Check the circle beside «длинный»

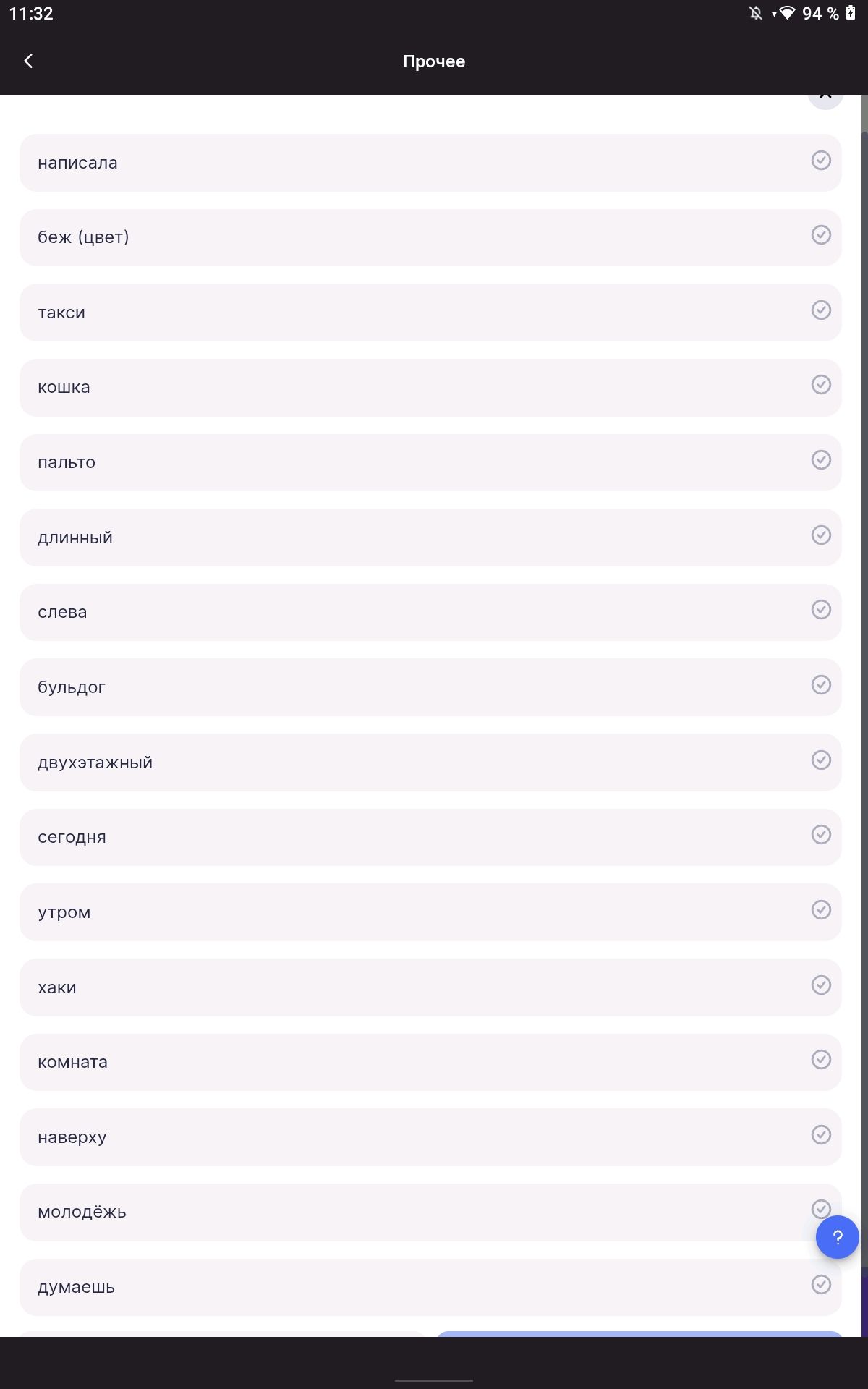(x=821, y=535)
